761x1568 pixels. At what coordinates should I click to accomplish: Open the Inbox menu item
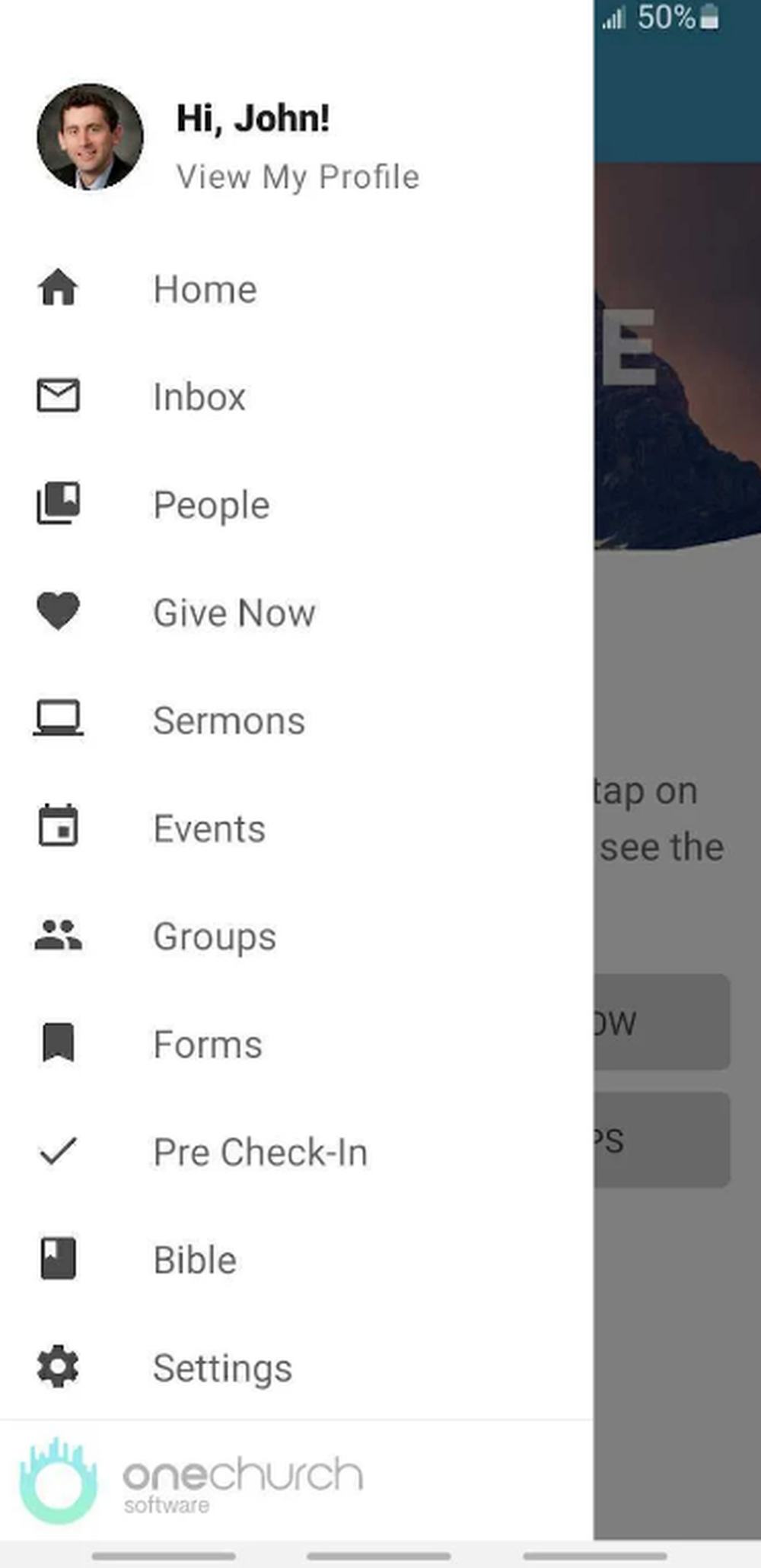199,397
